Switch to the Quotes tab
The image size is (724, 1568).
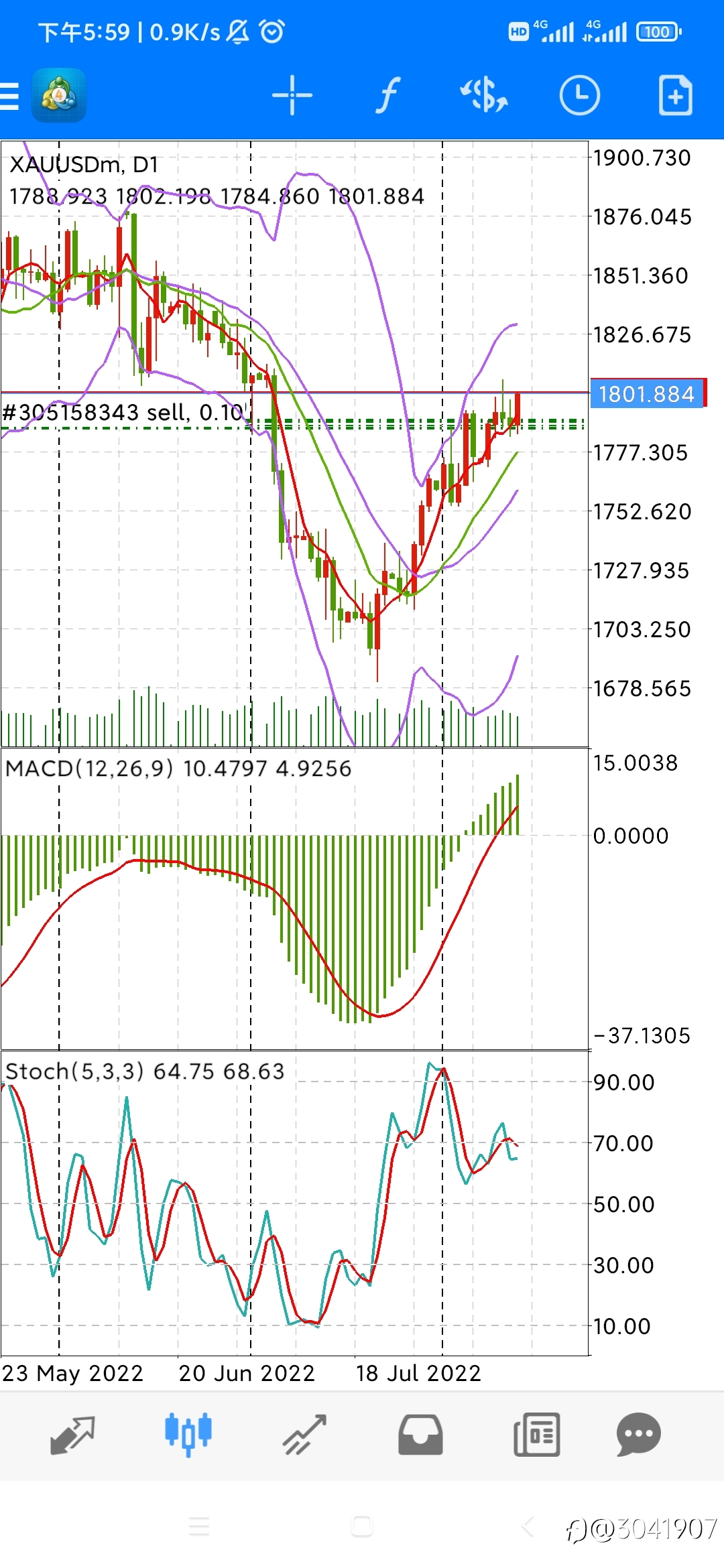(x=72, y=1435)
